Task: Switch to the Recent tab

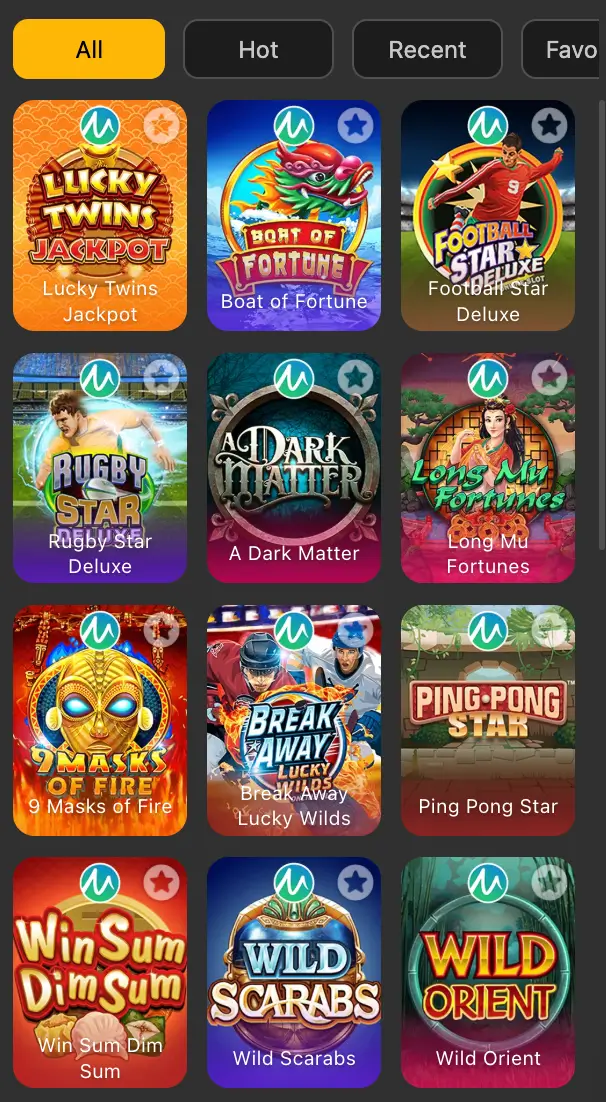Action: pyautogui.click(x=427, y=49)
